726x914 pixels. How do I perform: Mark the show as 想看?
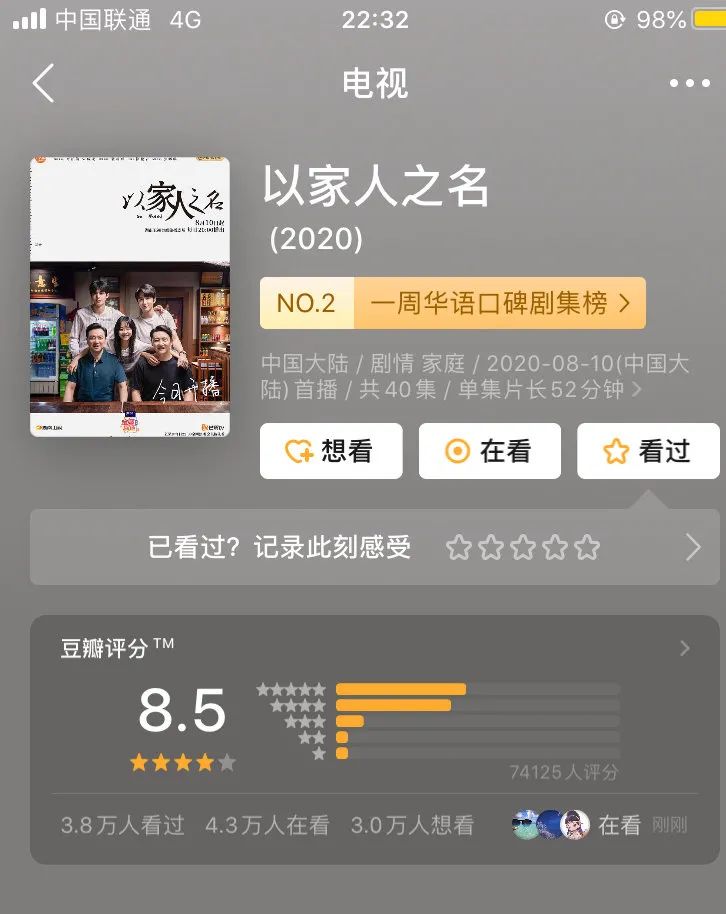[331, 451]
